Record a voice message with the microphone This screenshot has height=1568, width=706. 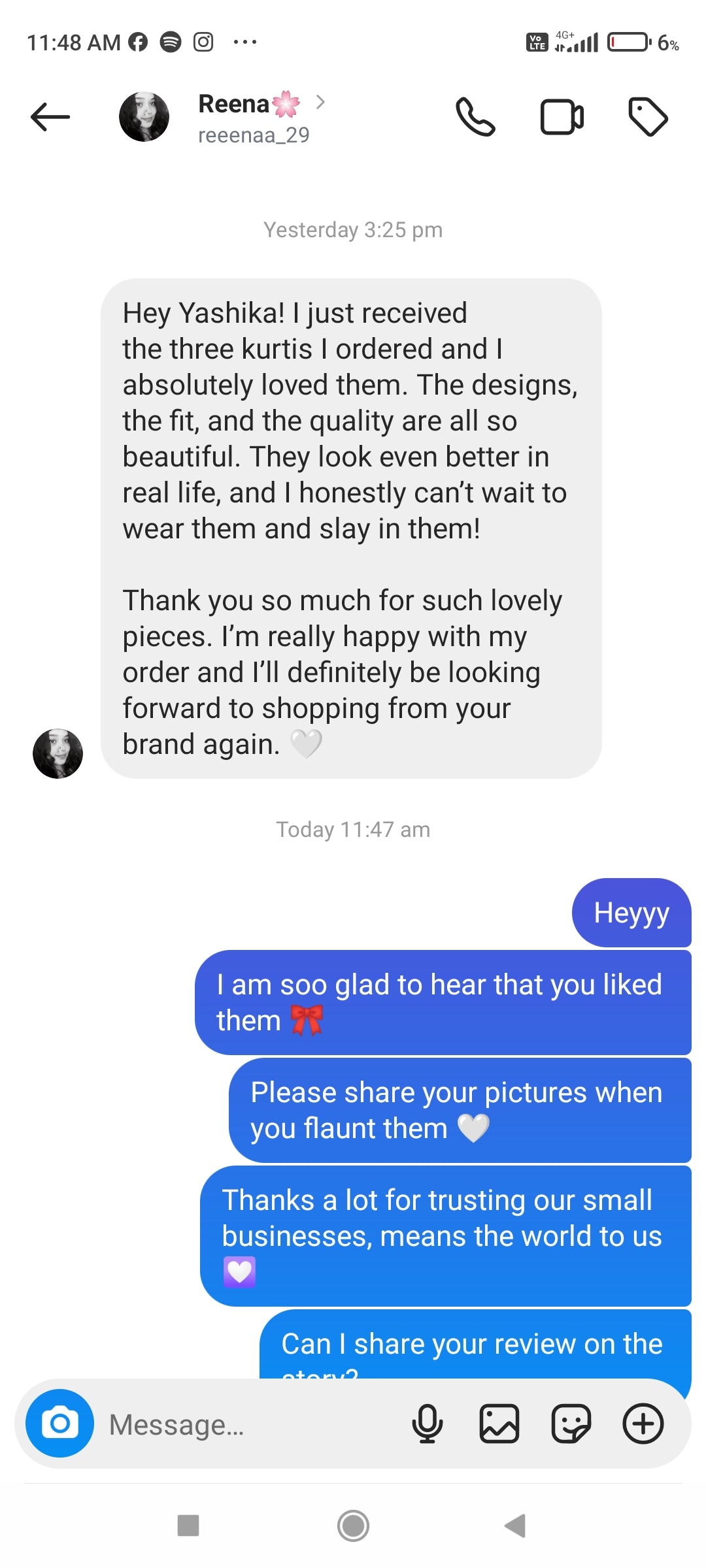(428, 1424)
